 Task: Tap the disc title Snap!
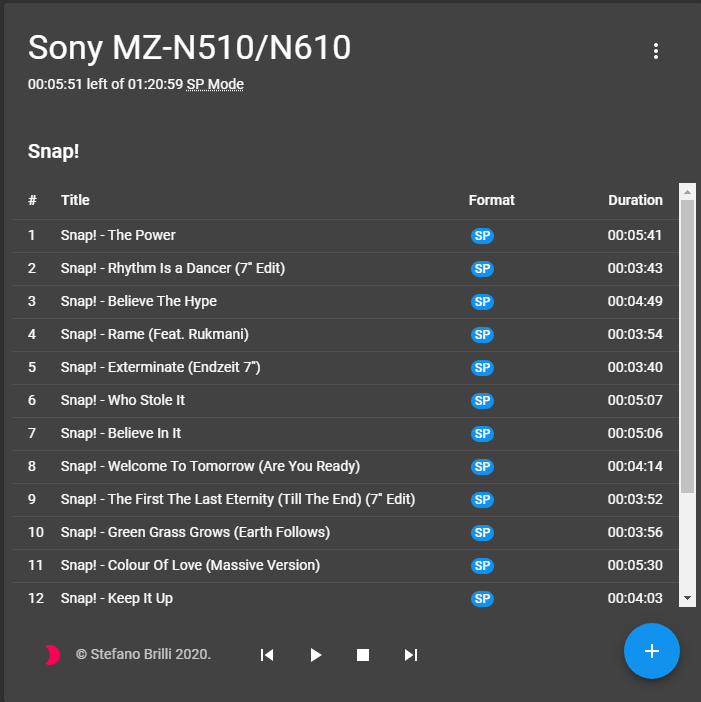tap(53, 152)
